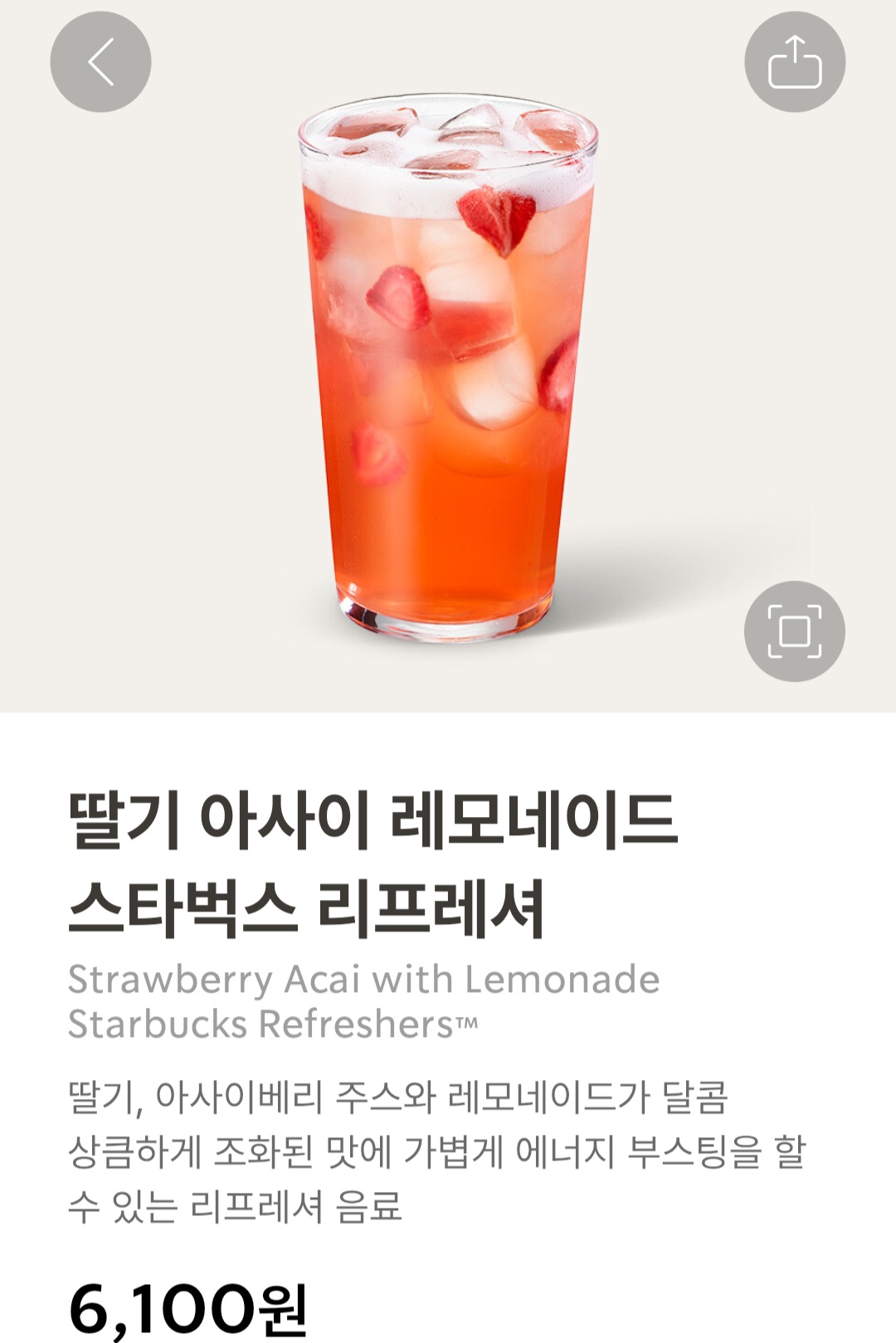Screen dimensions: 896x1343
Task: Expand the drink image to fullscreen
Action: tap(794, 631)
